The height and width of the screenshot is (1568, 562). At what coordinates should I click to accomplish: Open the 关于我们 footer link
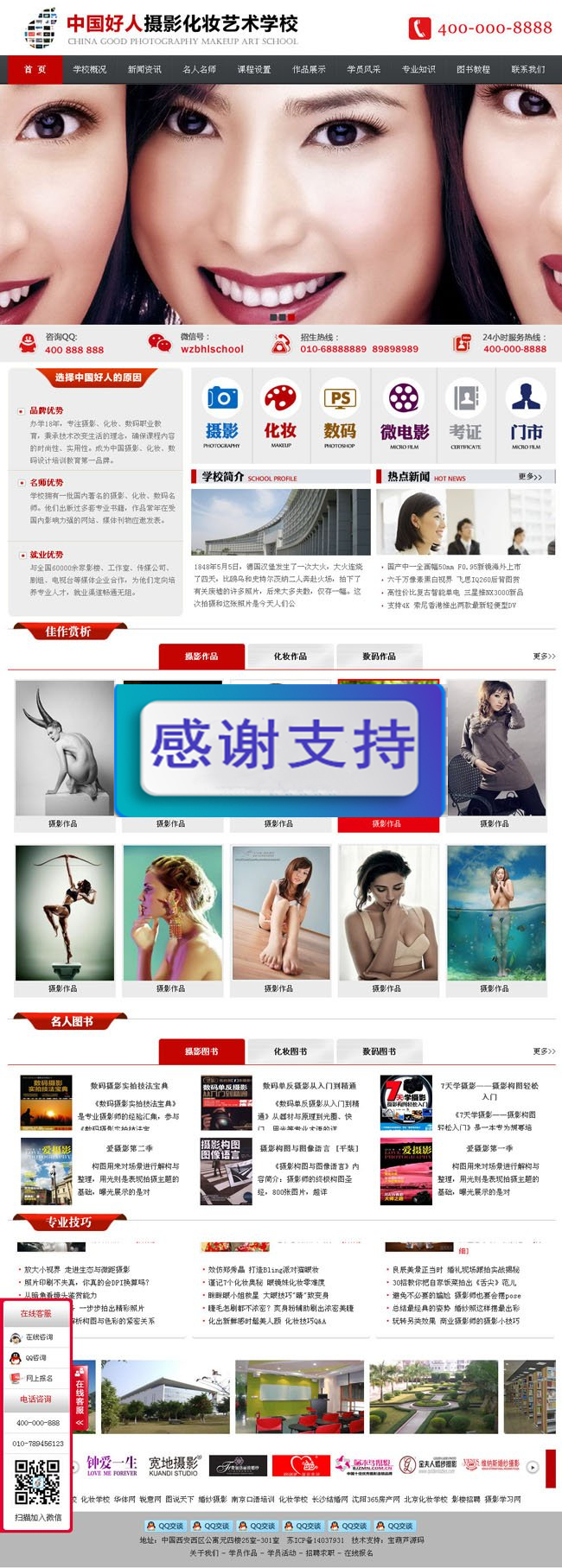(x=203, y=1552)
